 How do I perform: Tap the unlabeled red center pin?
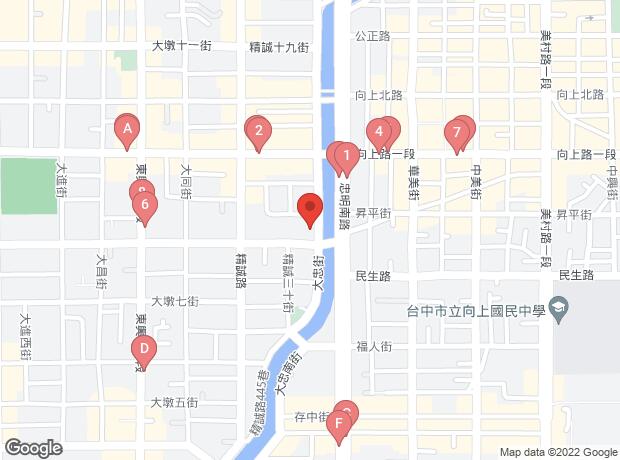click(310, 209)
